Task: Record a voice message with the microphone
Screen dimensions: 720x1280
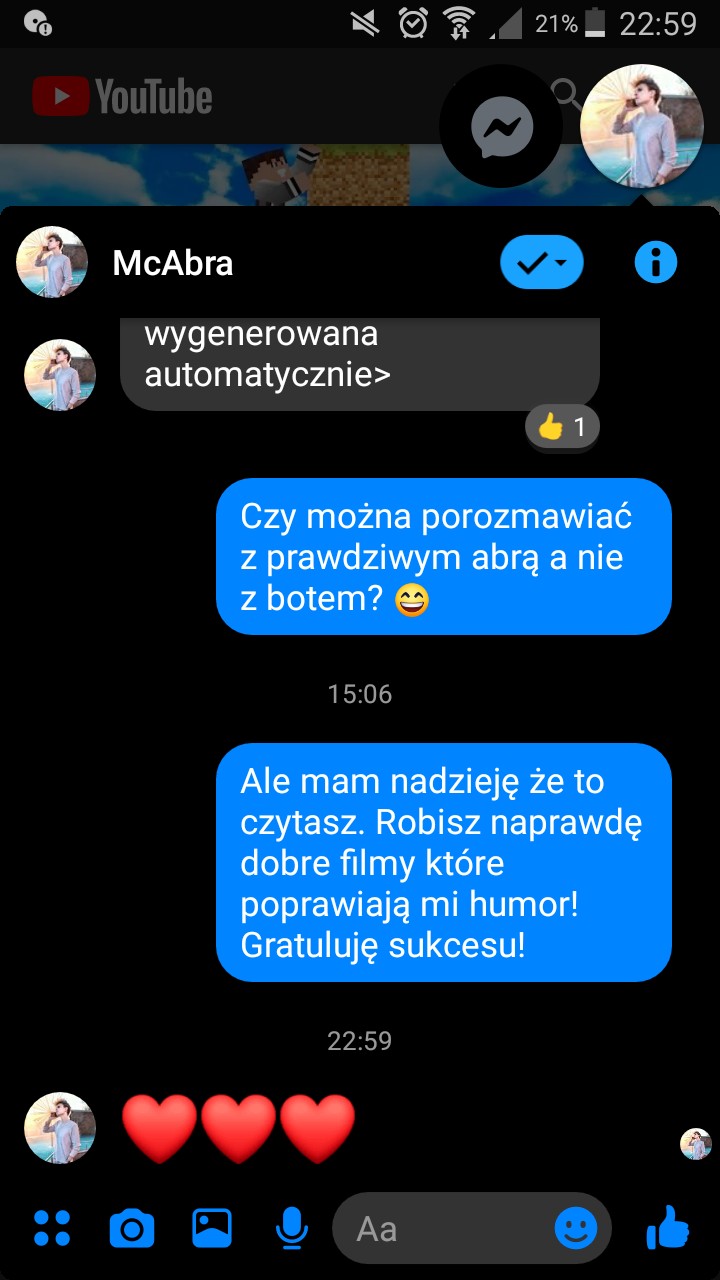Action: 291,1228
